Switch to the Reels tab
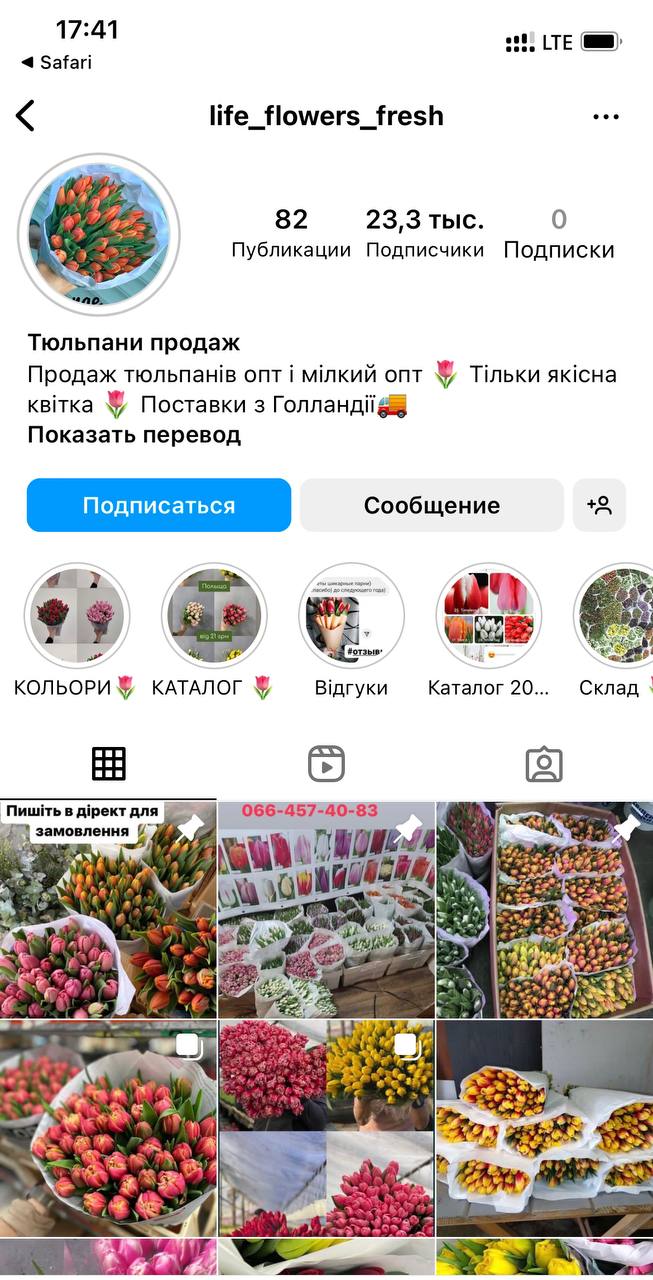This screenshot has height=1280, width=653. (x=326, y=764)
